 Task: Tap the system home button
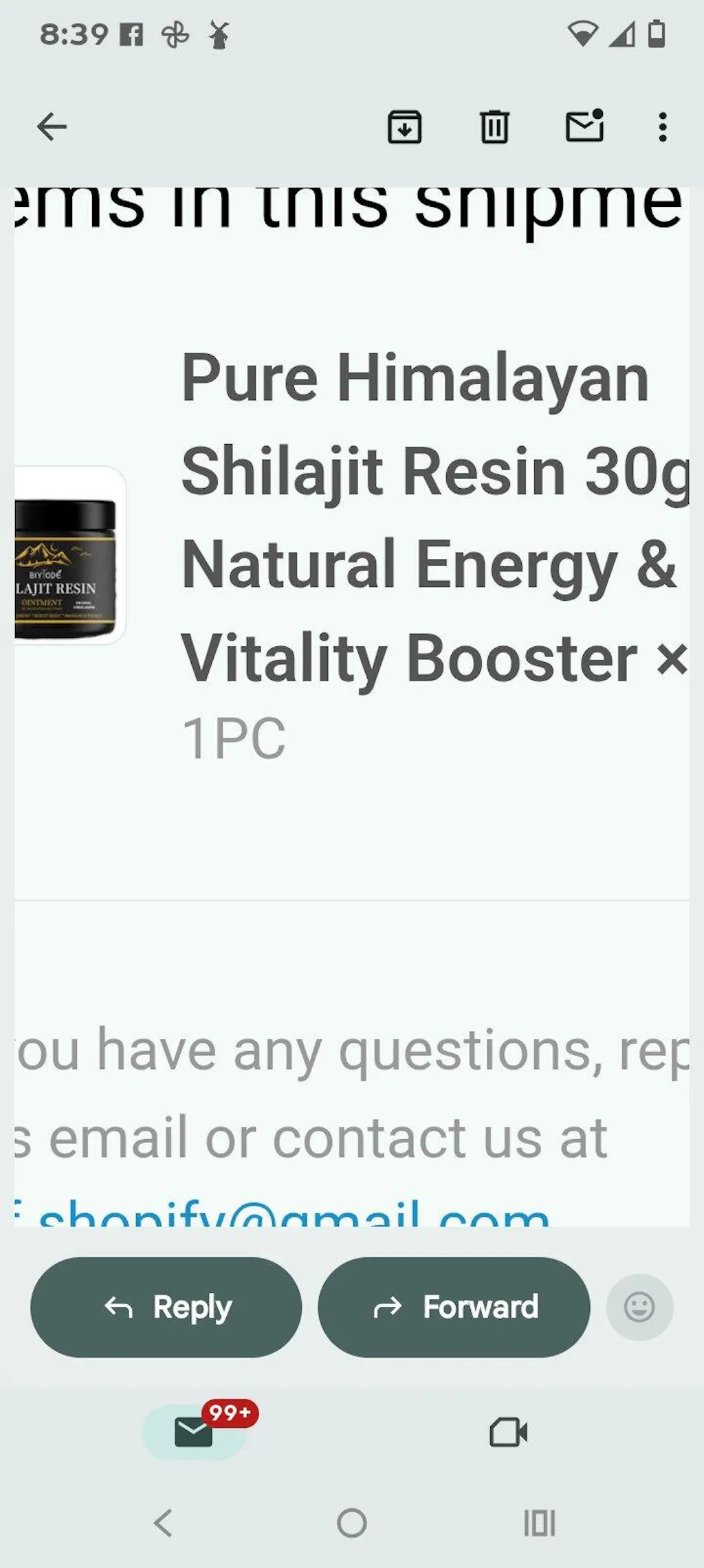[x=352, y=1523]
